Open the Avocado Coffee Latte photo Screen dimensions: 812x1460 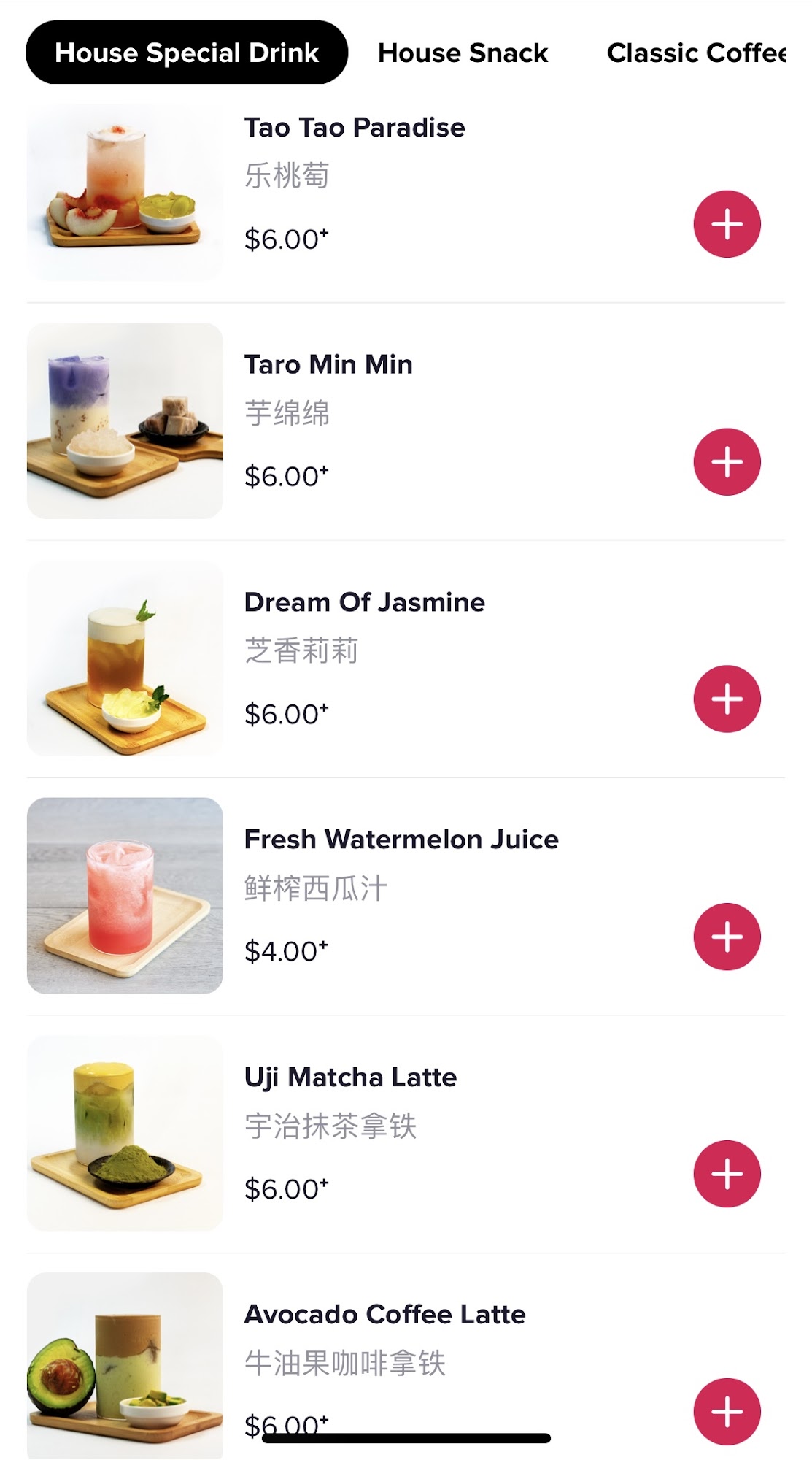(x=125, y=1365)
